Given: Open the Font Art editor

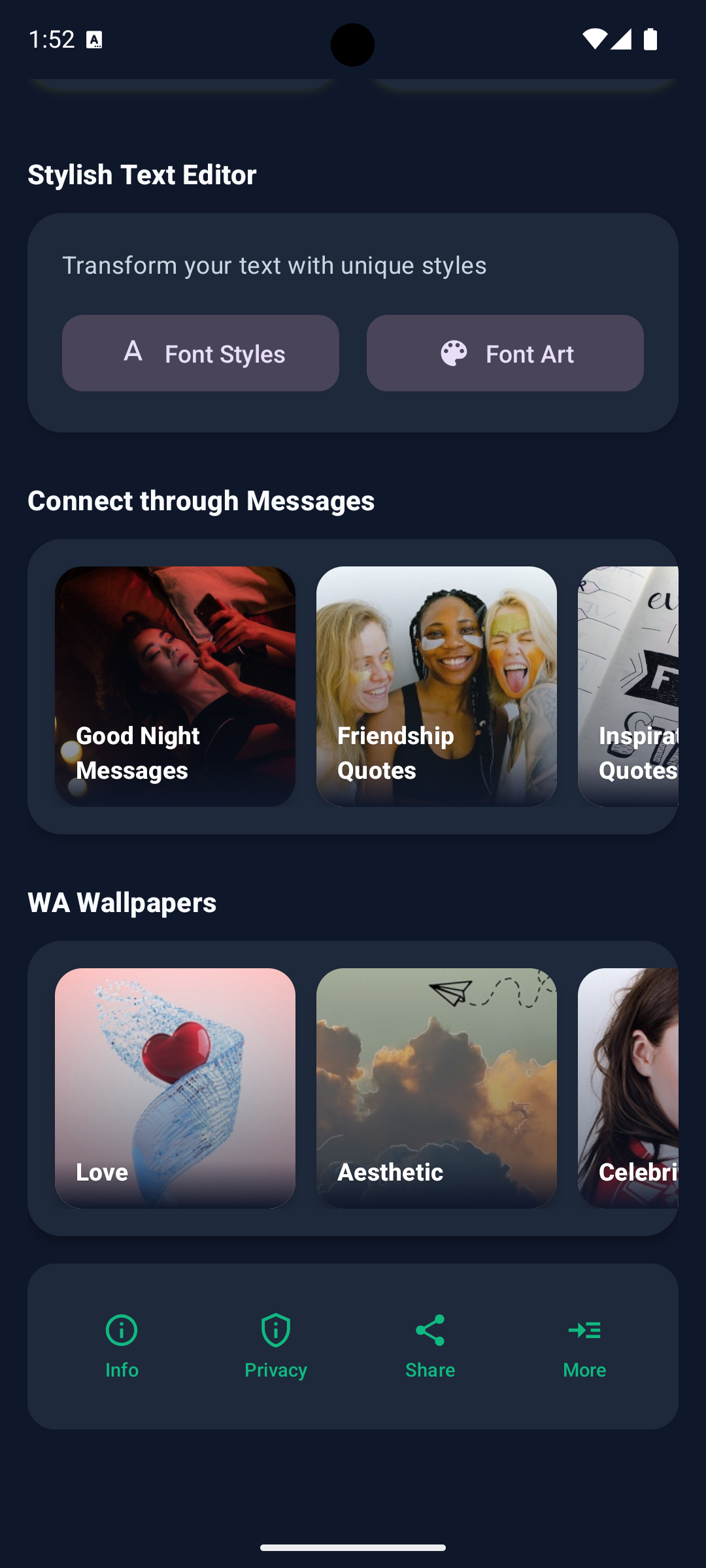Looking at the screenshot, I should point(505,353).
